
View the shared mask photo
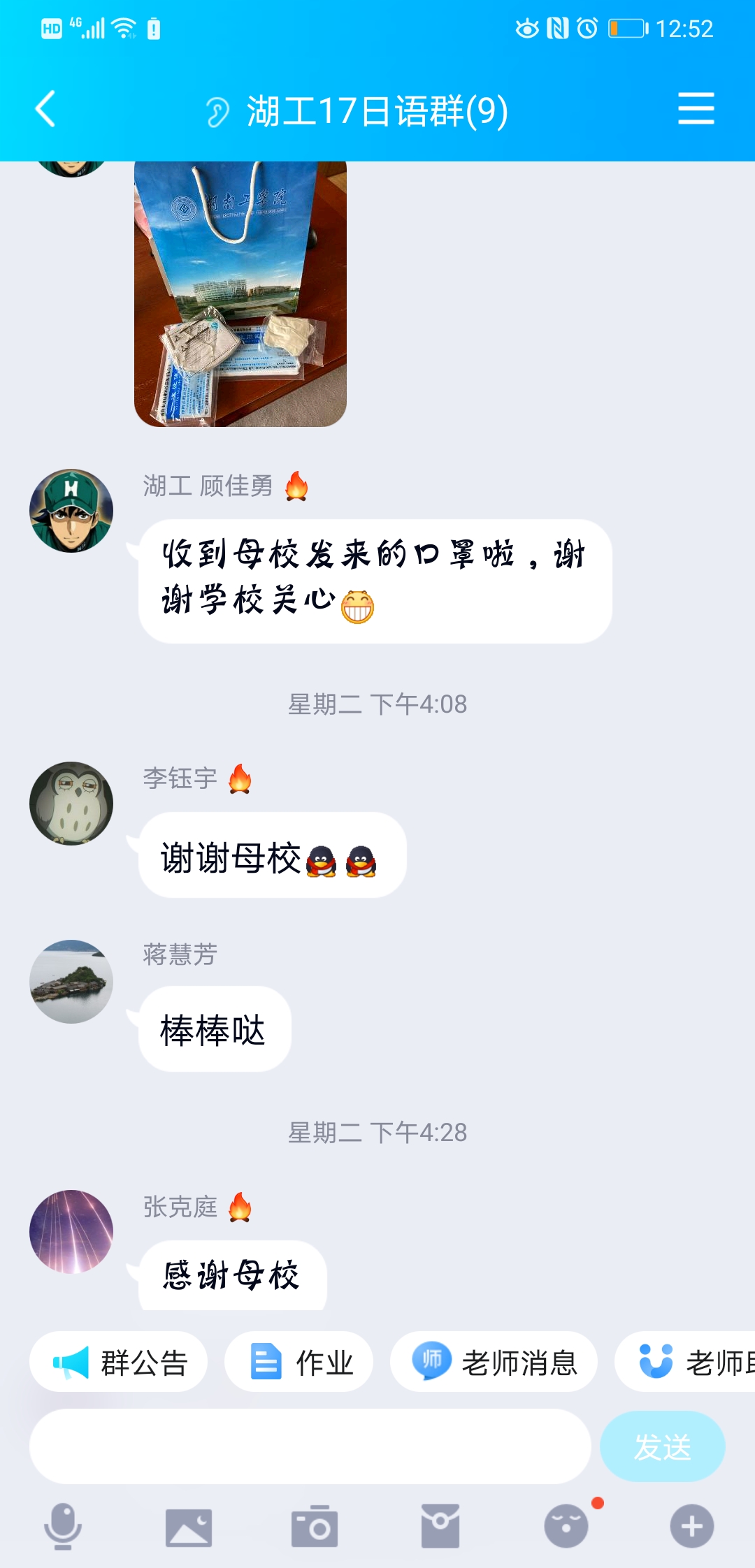click(240, 293)
